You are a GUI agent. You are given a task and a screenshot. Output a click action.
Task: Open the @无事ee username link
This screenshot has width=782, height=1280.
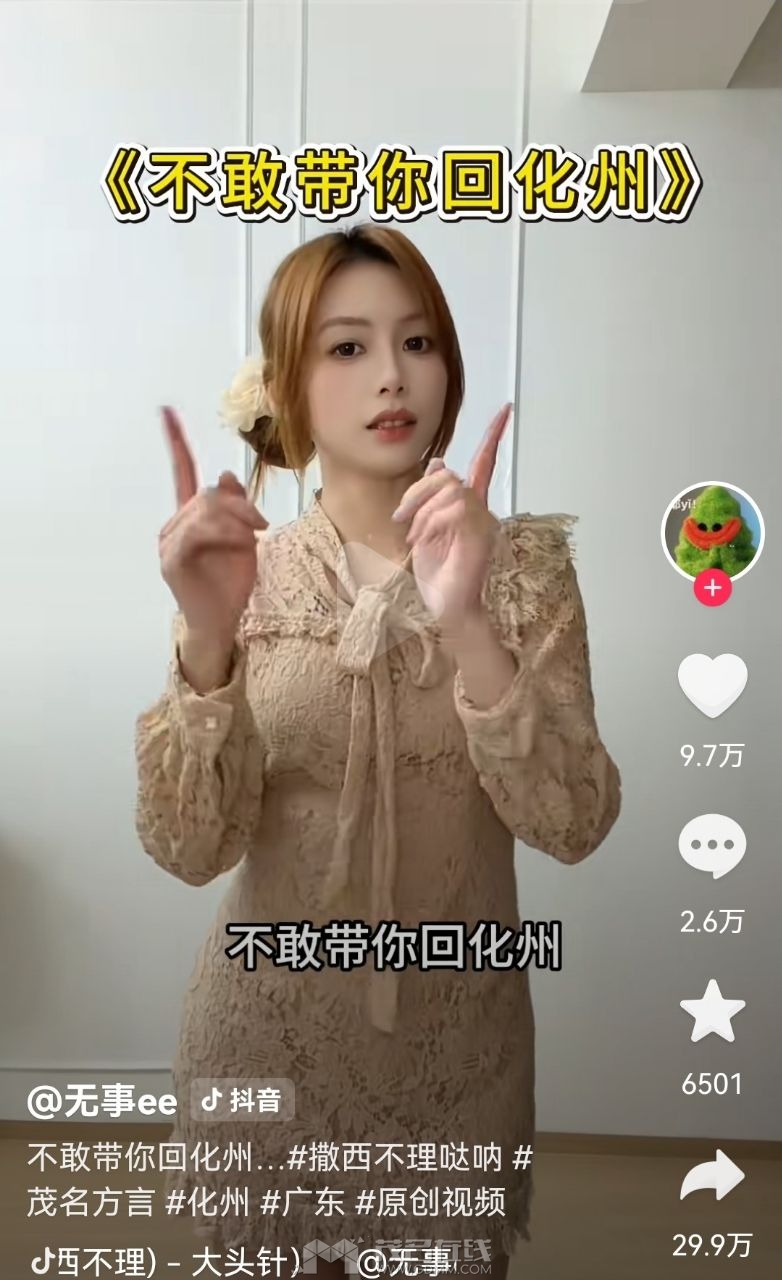click(x=102, y=1102)
